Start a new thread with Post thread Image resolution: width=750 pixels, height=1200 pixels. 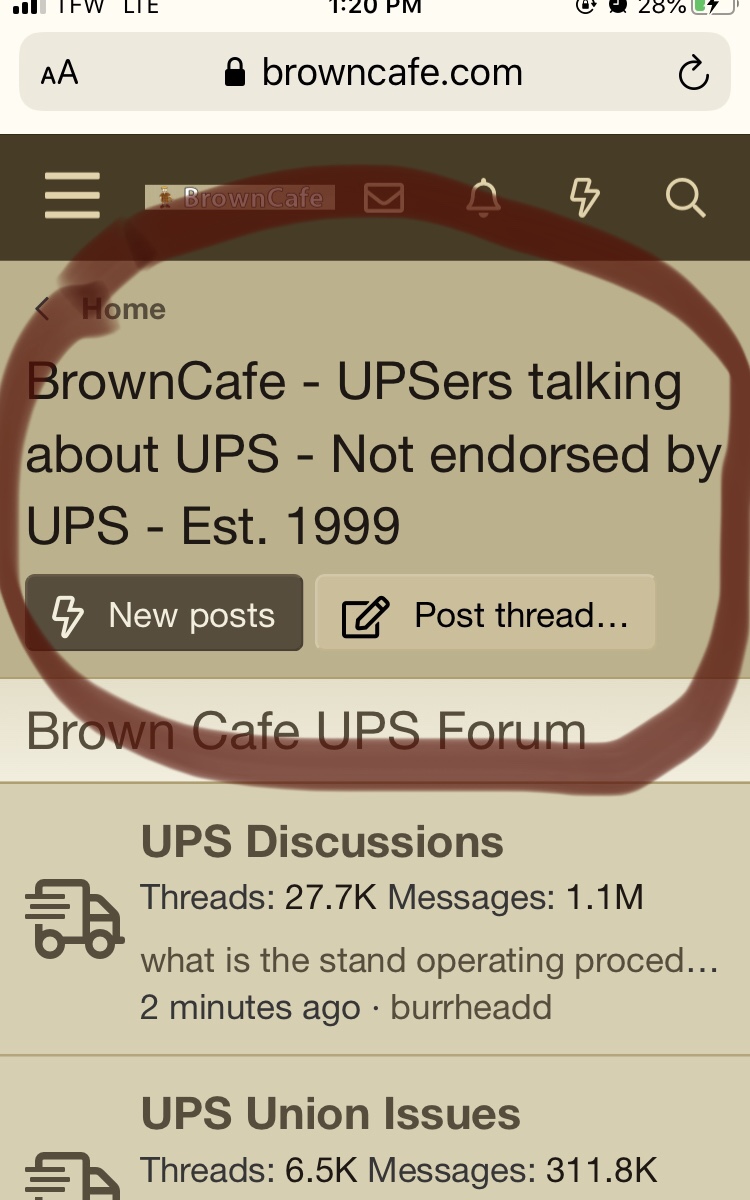[x=485, y=614]
